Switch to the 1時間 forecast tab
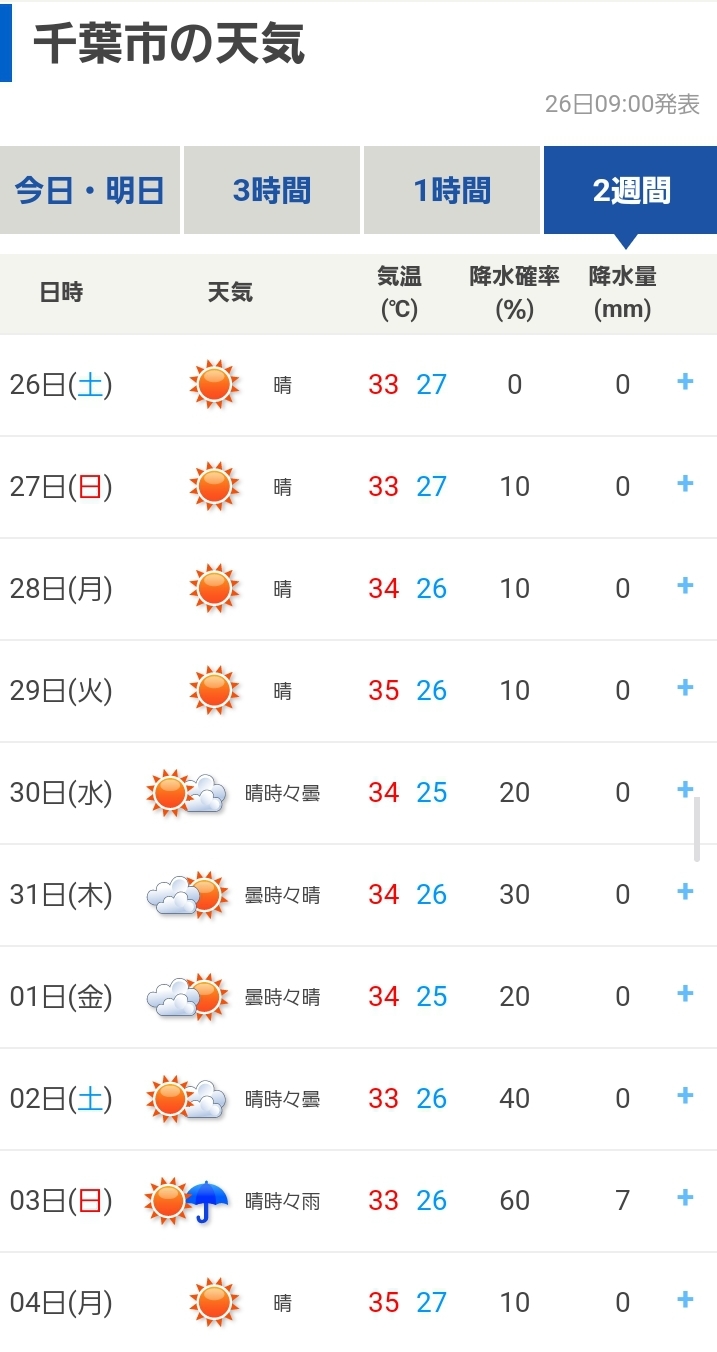The height and width of the screenshot is (1352, 717). [x=452, y=190]
